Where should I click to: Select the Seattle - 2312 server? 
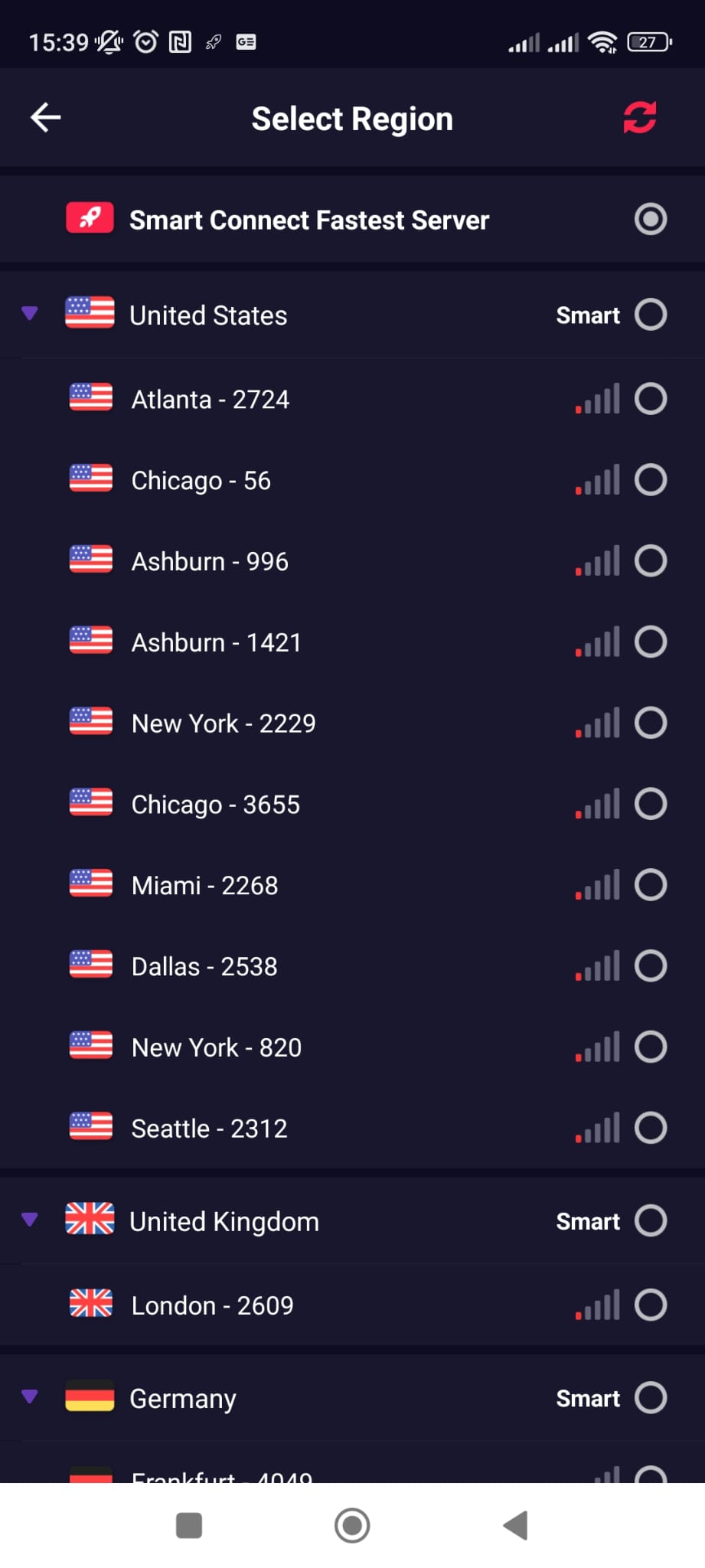pyautogui.click(x=650, y=1128)
